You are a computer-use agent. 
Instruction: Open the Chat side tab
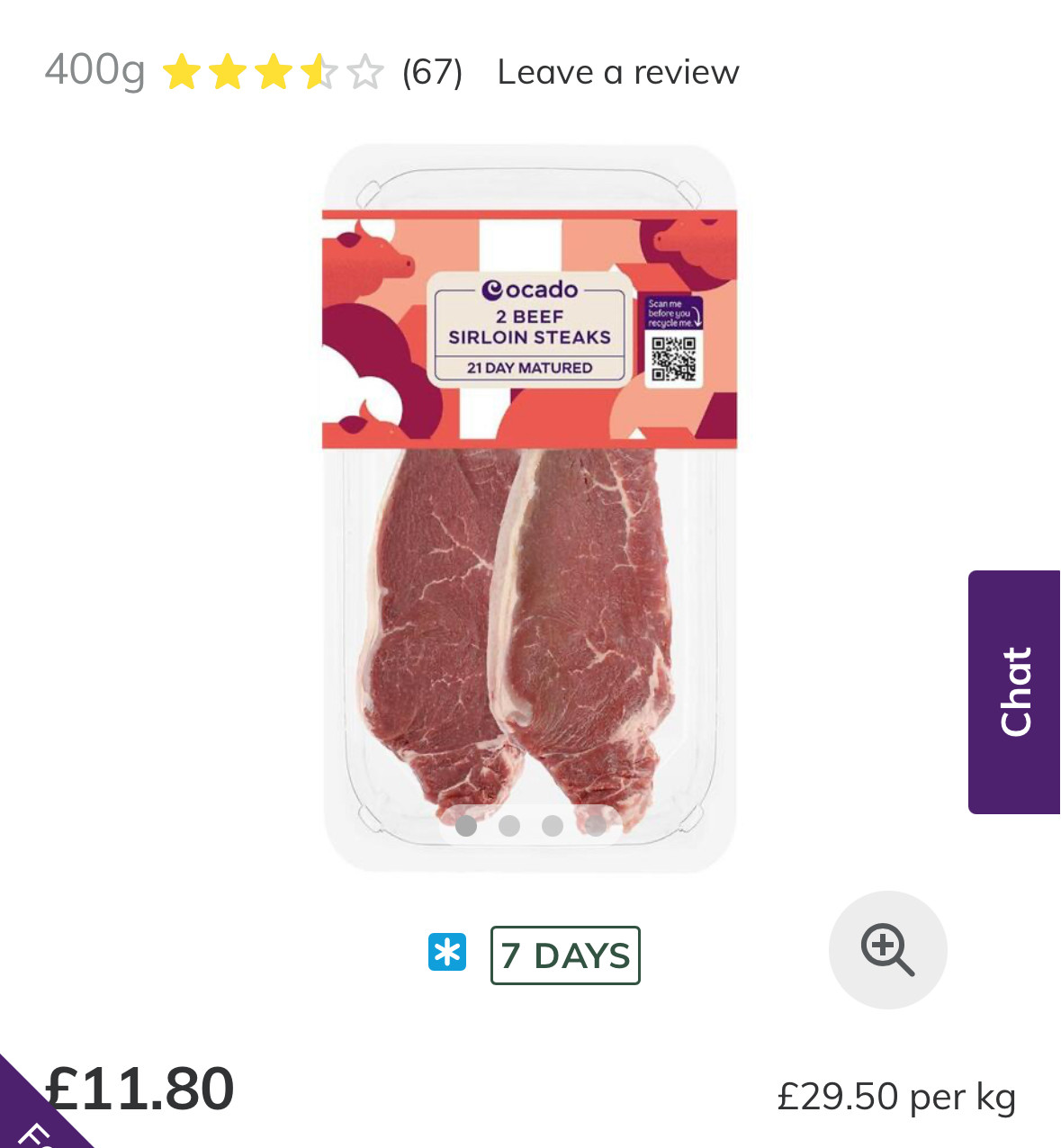click(x=1014, y=692)
